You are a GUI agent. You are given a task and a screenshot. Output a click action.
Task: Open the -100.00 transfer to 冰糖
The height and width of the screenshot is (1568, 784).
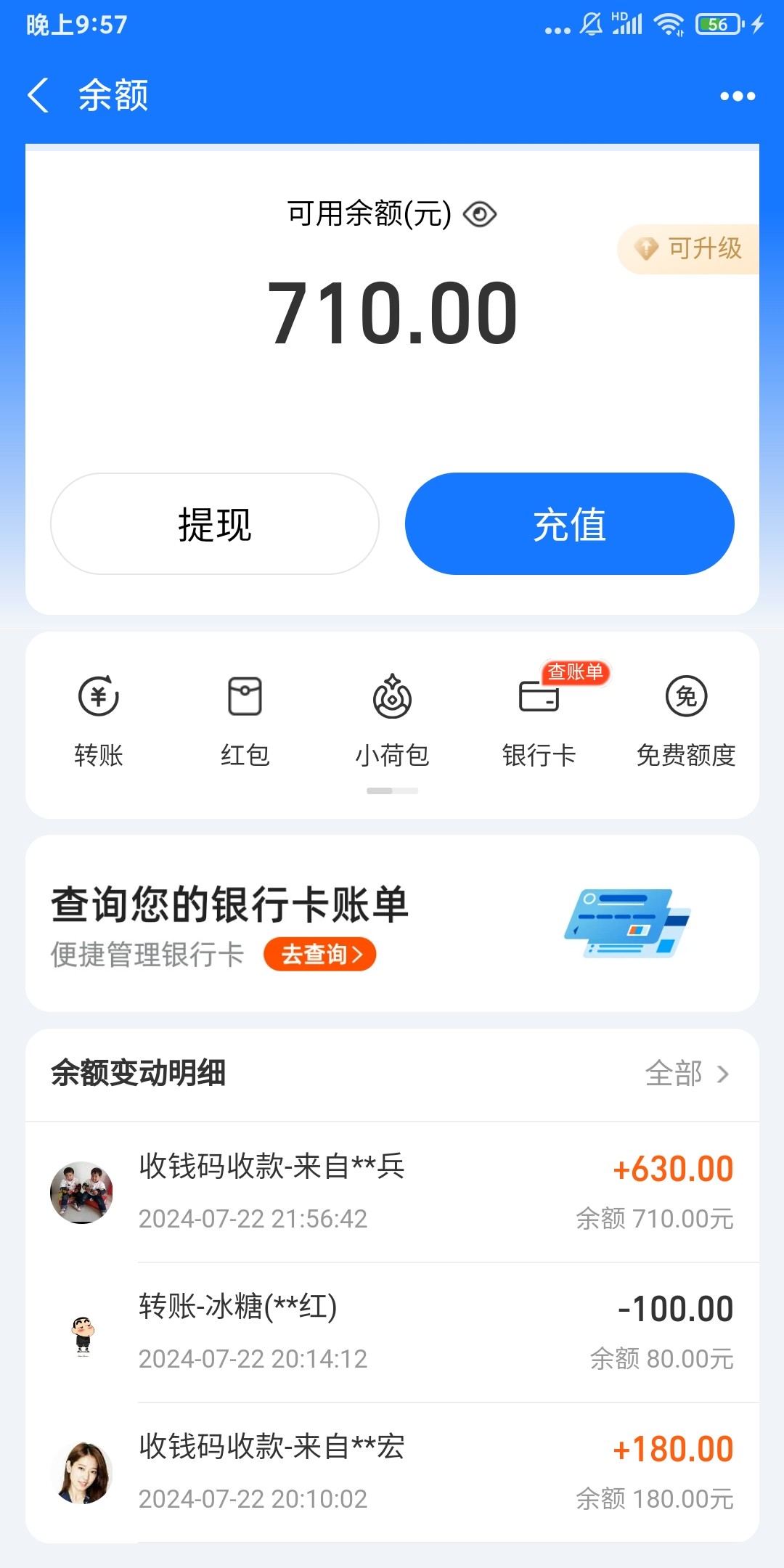392,1332
